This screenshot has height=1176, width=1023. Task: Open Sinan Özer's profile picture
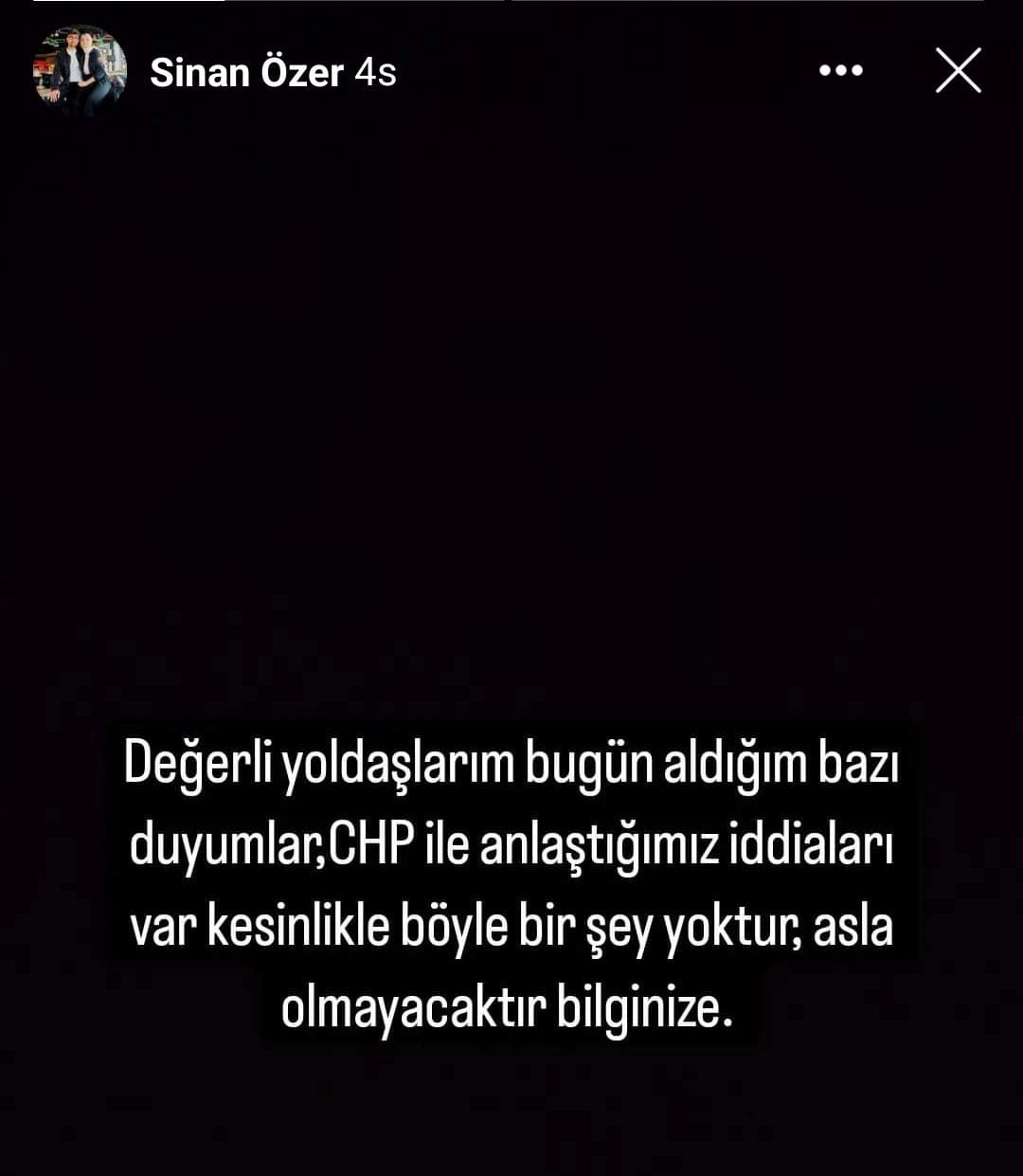80,72
